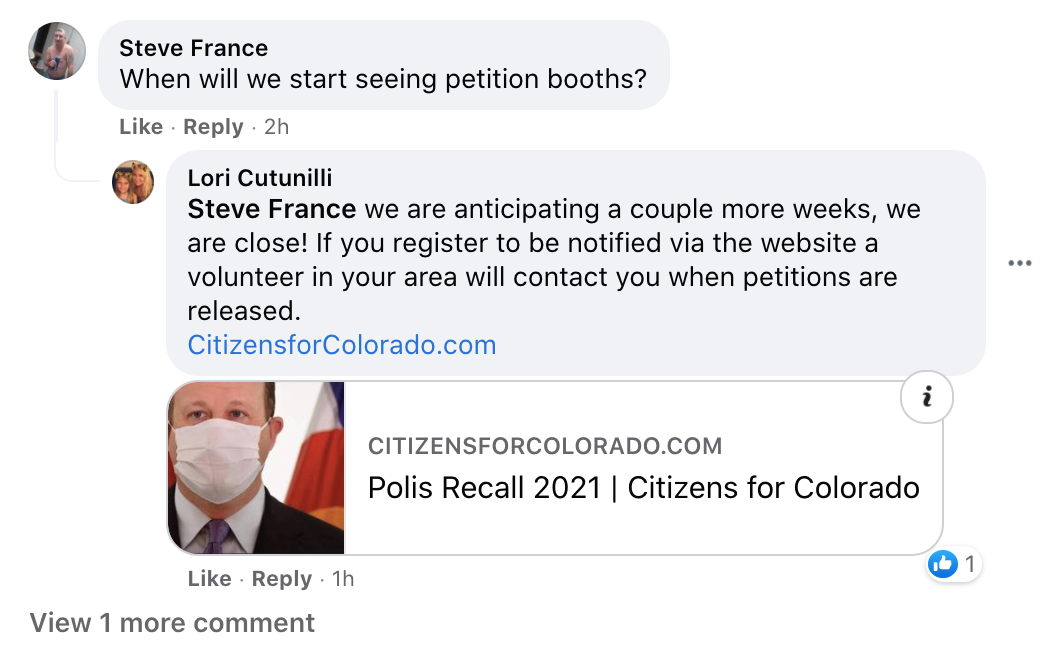
Task: Open the Polis Recall 2021 link preview card
Action: 642,488
